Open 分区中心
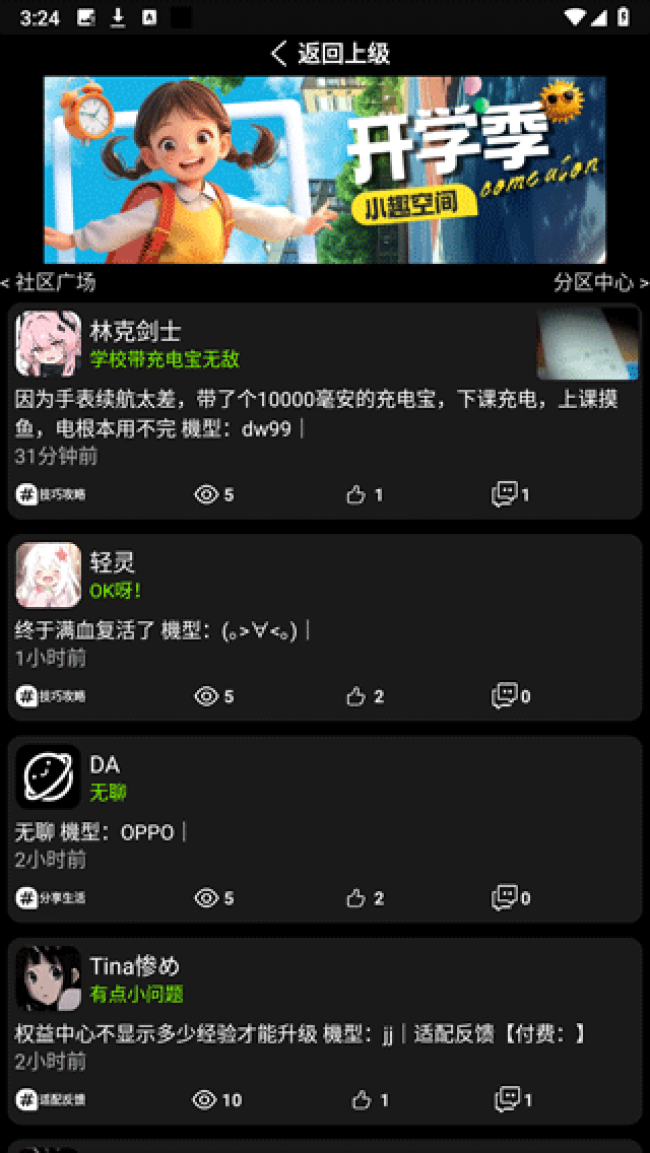This screenshot has height=1153, width=650. [599, 282]
